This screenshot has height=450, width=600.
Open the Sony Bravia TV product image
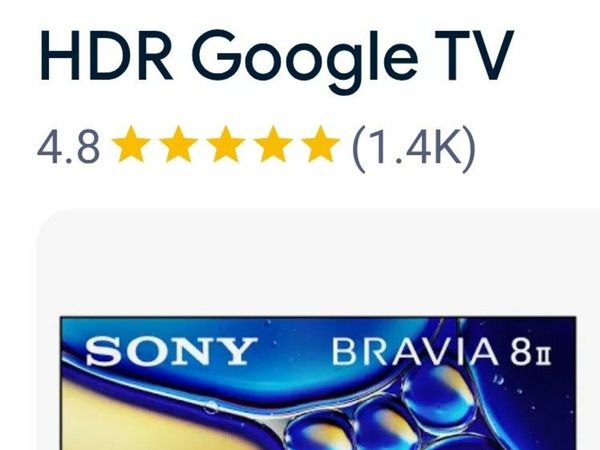[x=318, y=385]
